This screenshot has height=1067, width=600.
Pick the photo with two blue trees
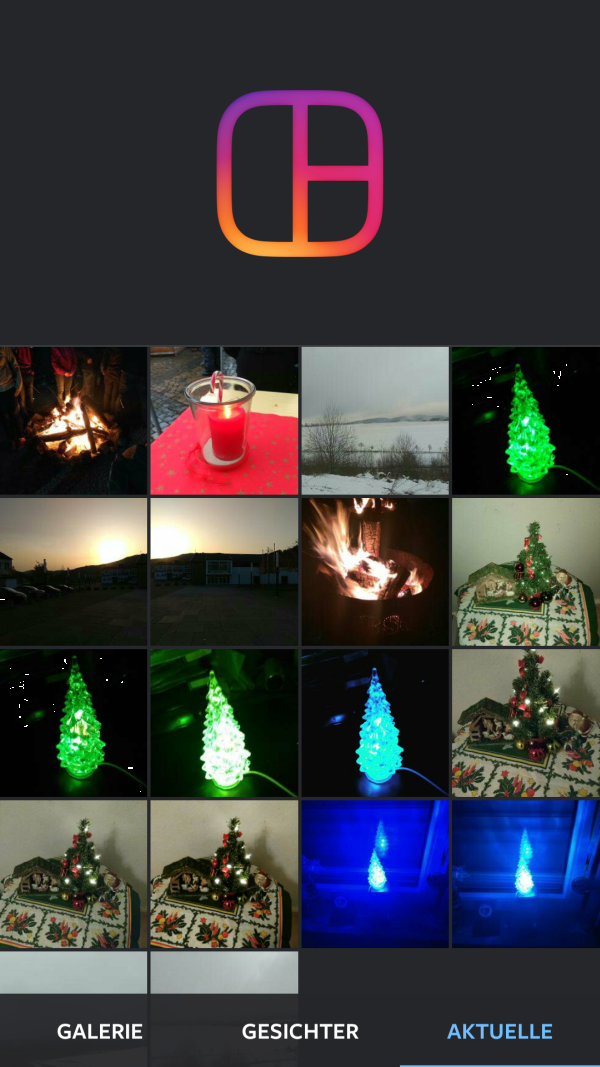[376, 874]
